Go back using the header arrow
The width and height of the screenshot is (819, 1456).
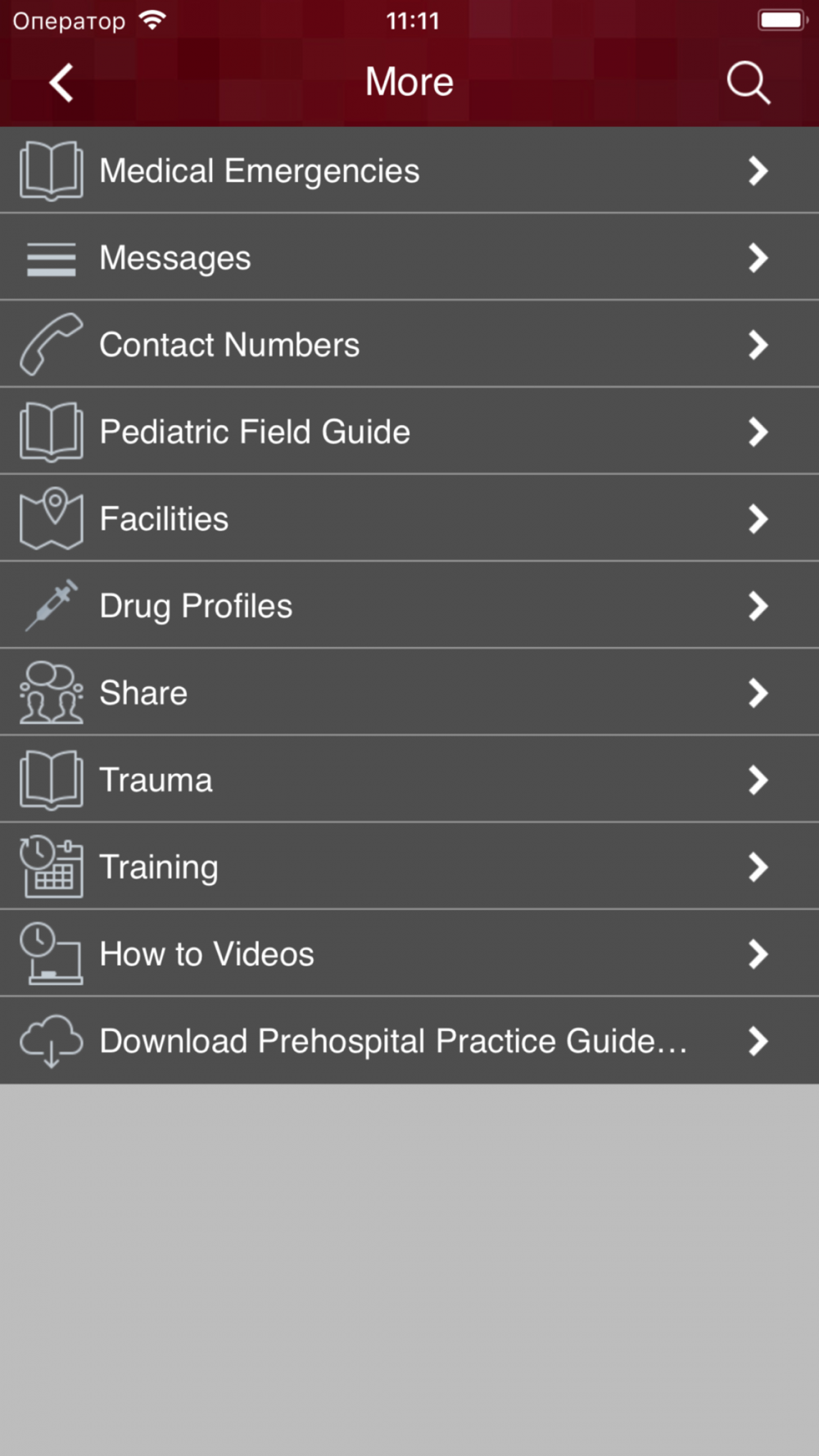(x=61, y=83)
